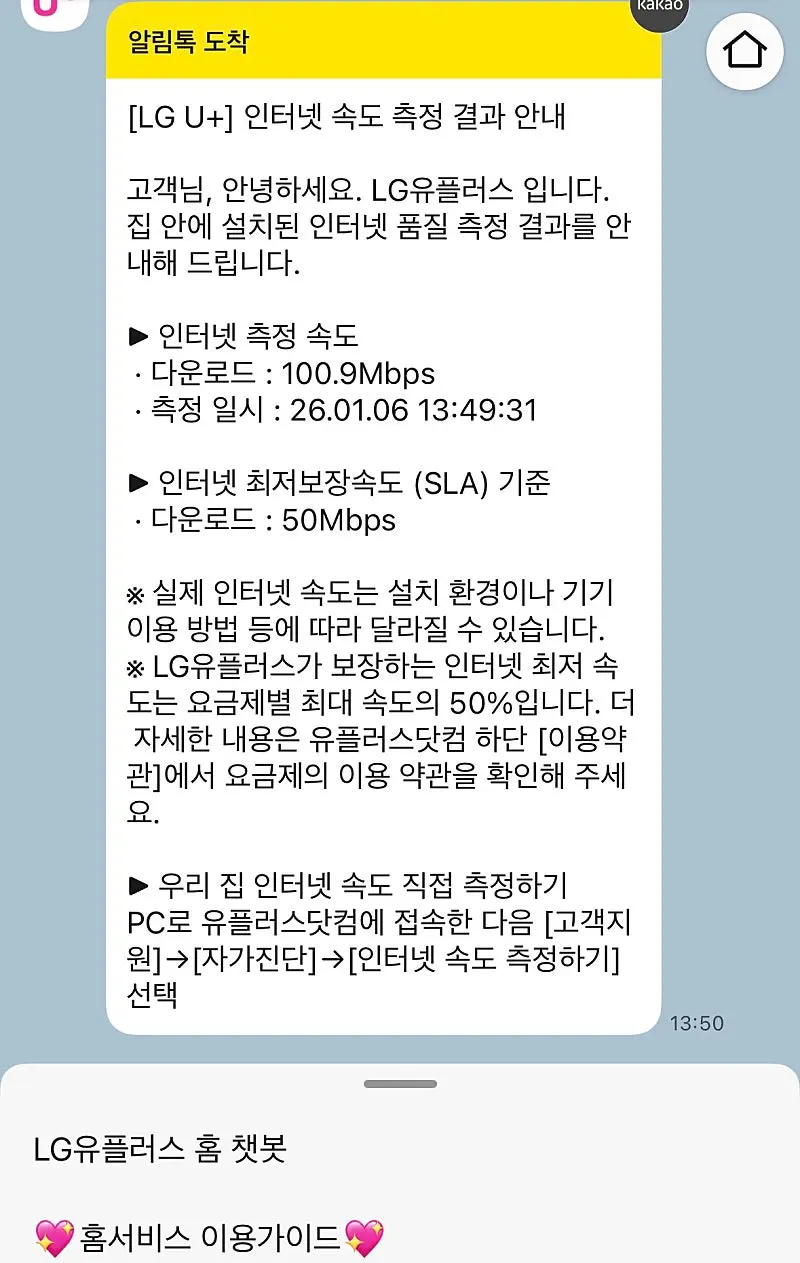Tap the chatbot sheet drag handle
This screenshot has width=800, height=1263.
point(400,1084)
